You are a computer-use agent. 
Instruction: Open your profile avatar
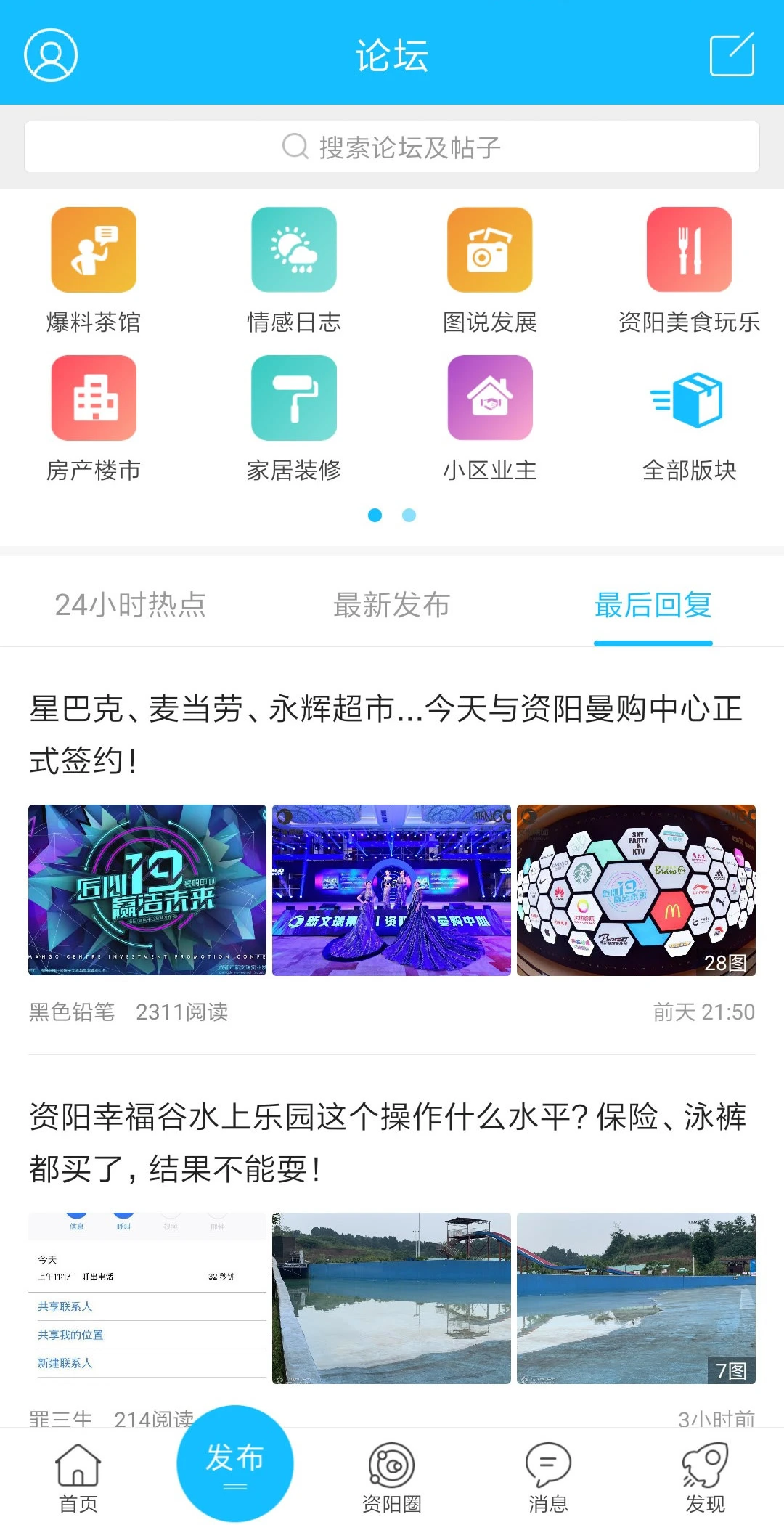(49, 54)
